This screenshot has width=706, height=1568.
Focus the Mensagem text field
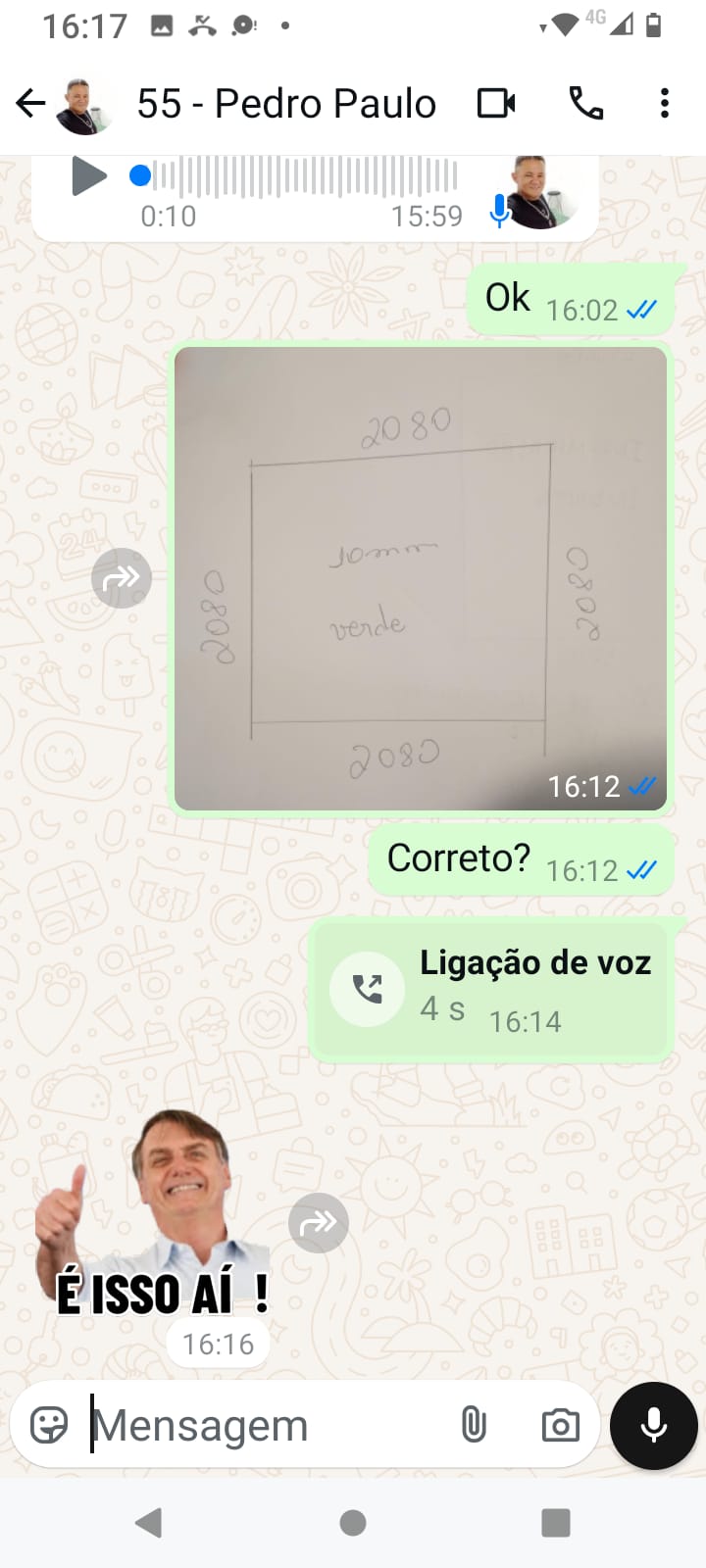(x=265, y=1425)
